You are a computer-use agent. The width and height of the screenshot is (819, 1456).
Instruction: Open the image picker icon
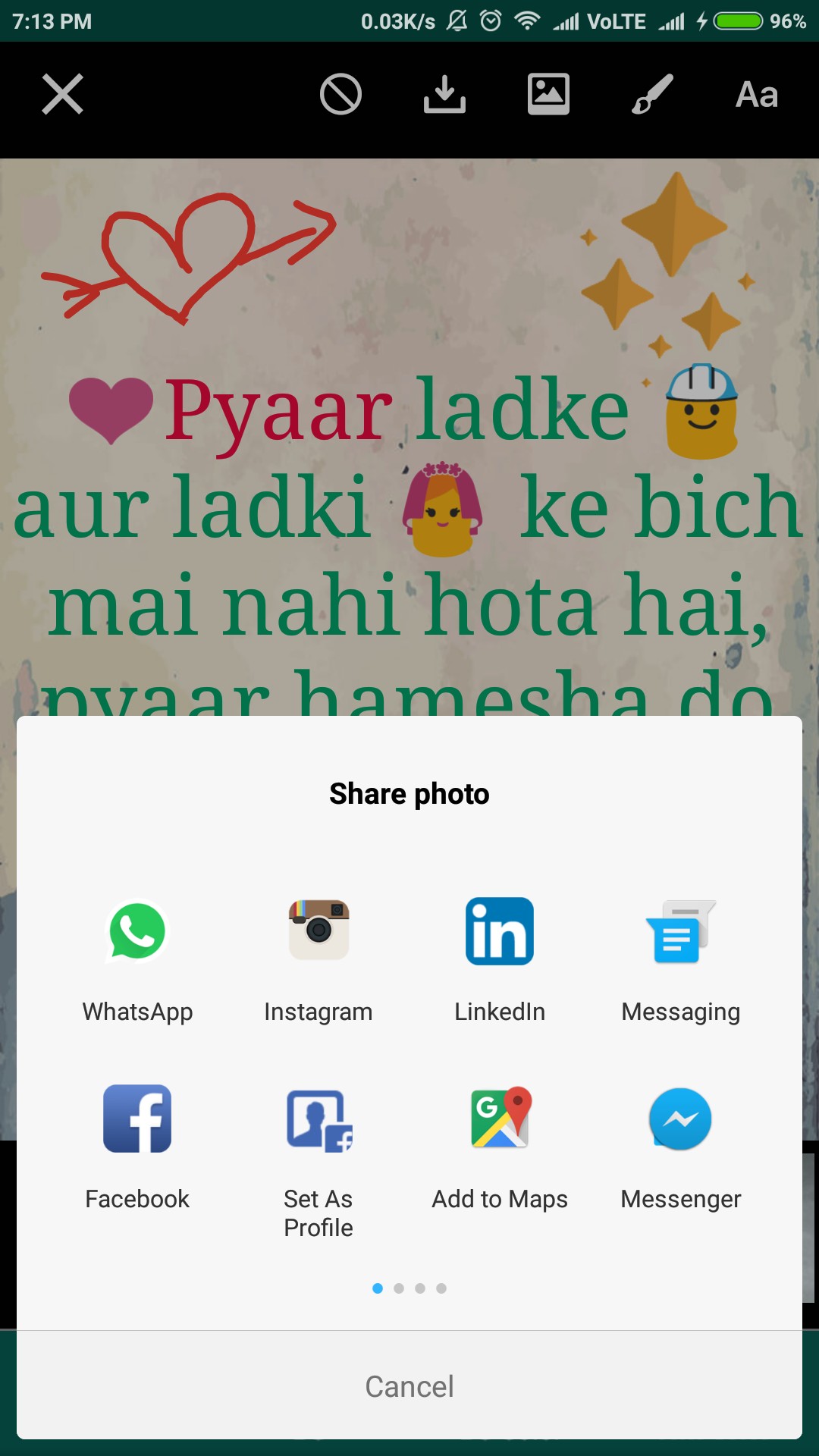click(x=548, y=94)
